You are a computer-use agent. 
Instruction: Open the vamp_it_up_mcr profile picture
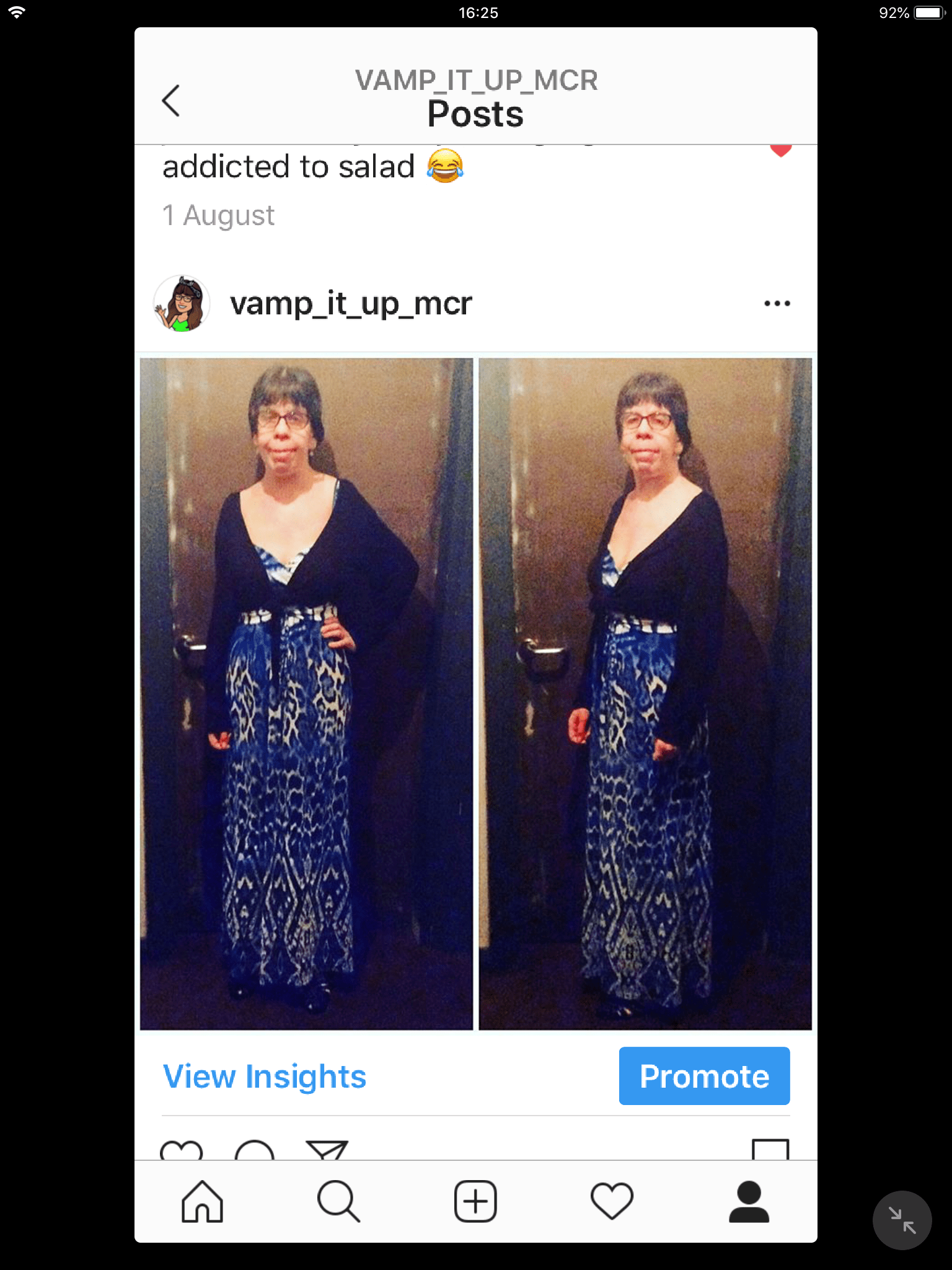(182, 304)
